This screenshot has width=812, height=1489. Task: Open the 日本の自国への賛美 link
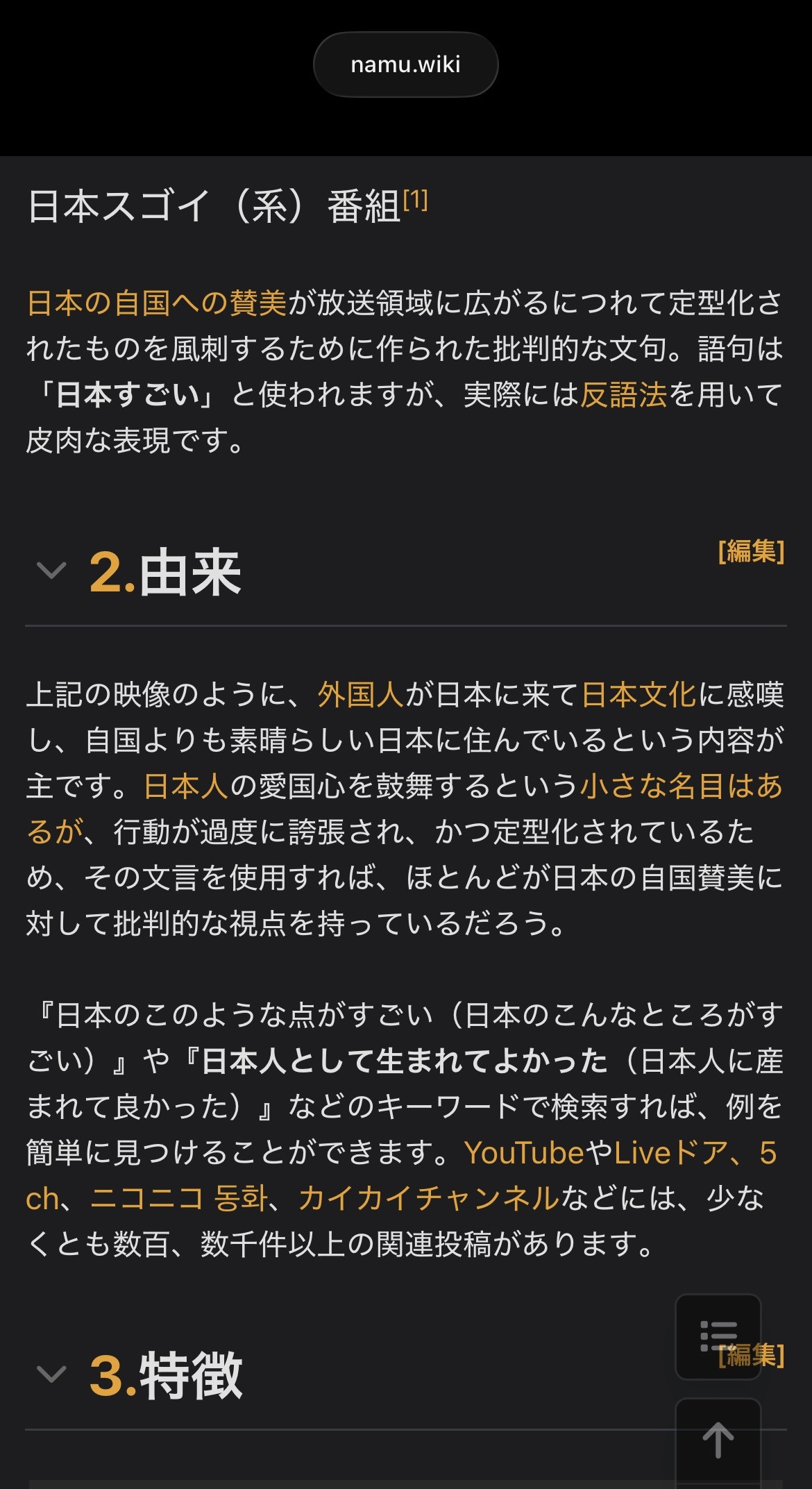click(x=157, y=303)
